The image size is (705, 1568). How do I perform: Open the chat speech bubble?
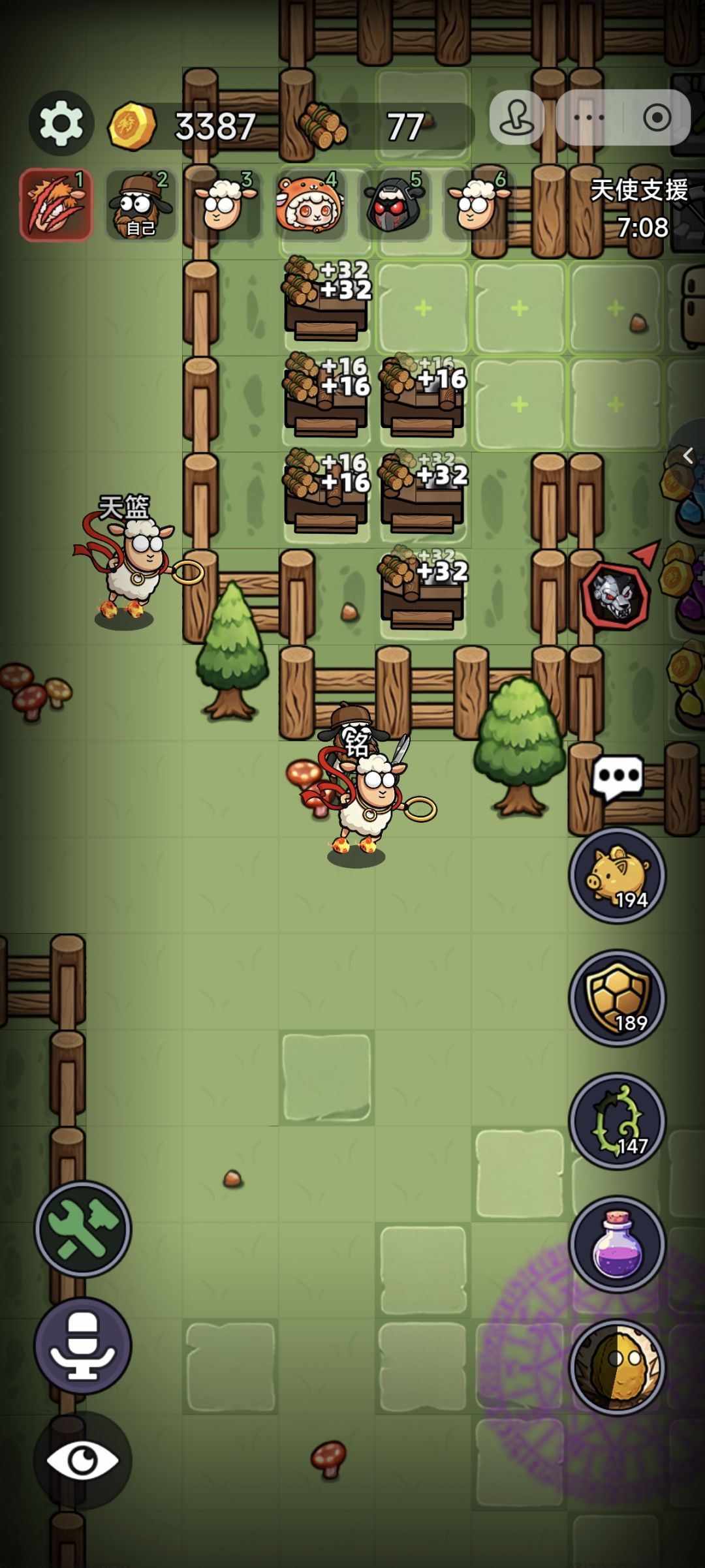click(x=618, y=777)
